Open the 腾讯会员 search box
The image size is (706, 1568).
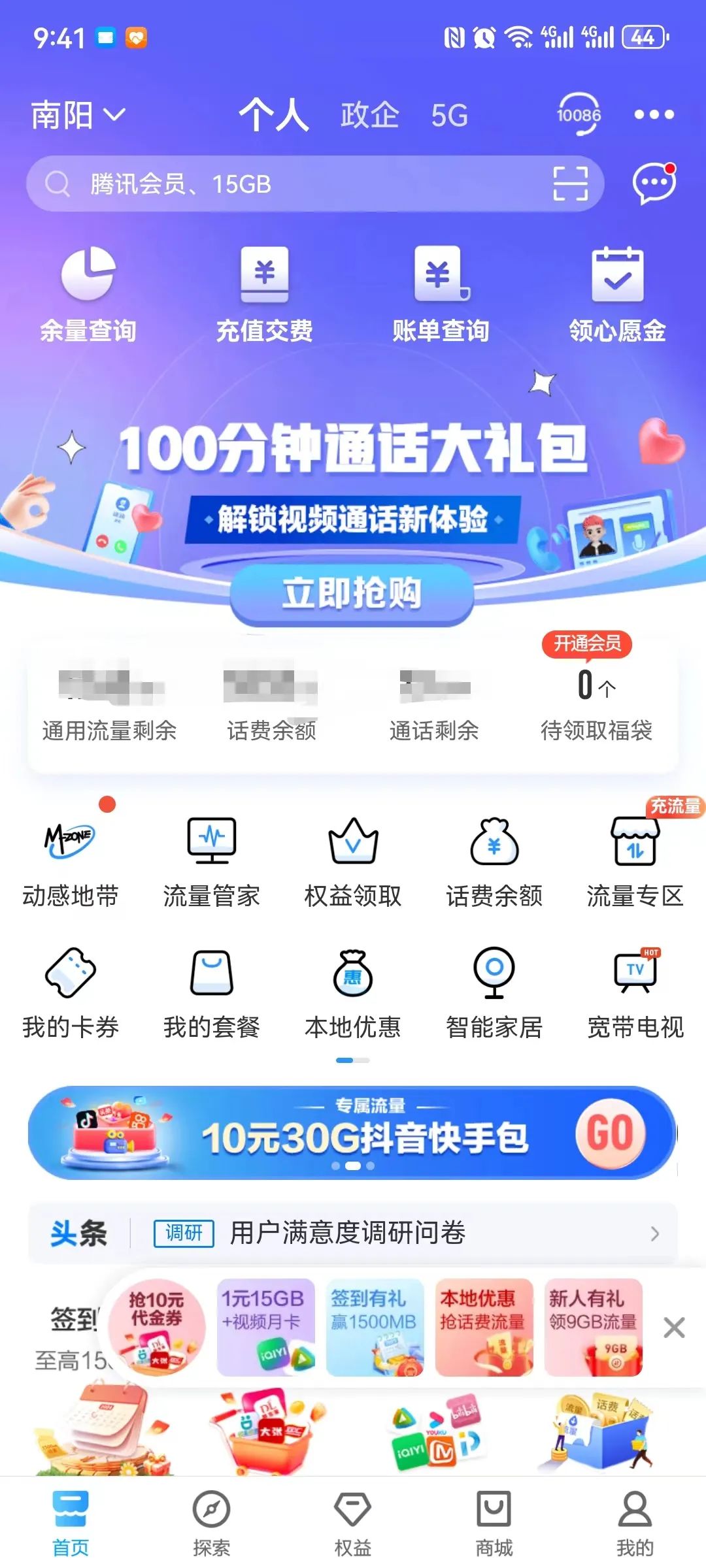pos(294,184)
